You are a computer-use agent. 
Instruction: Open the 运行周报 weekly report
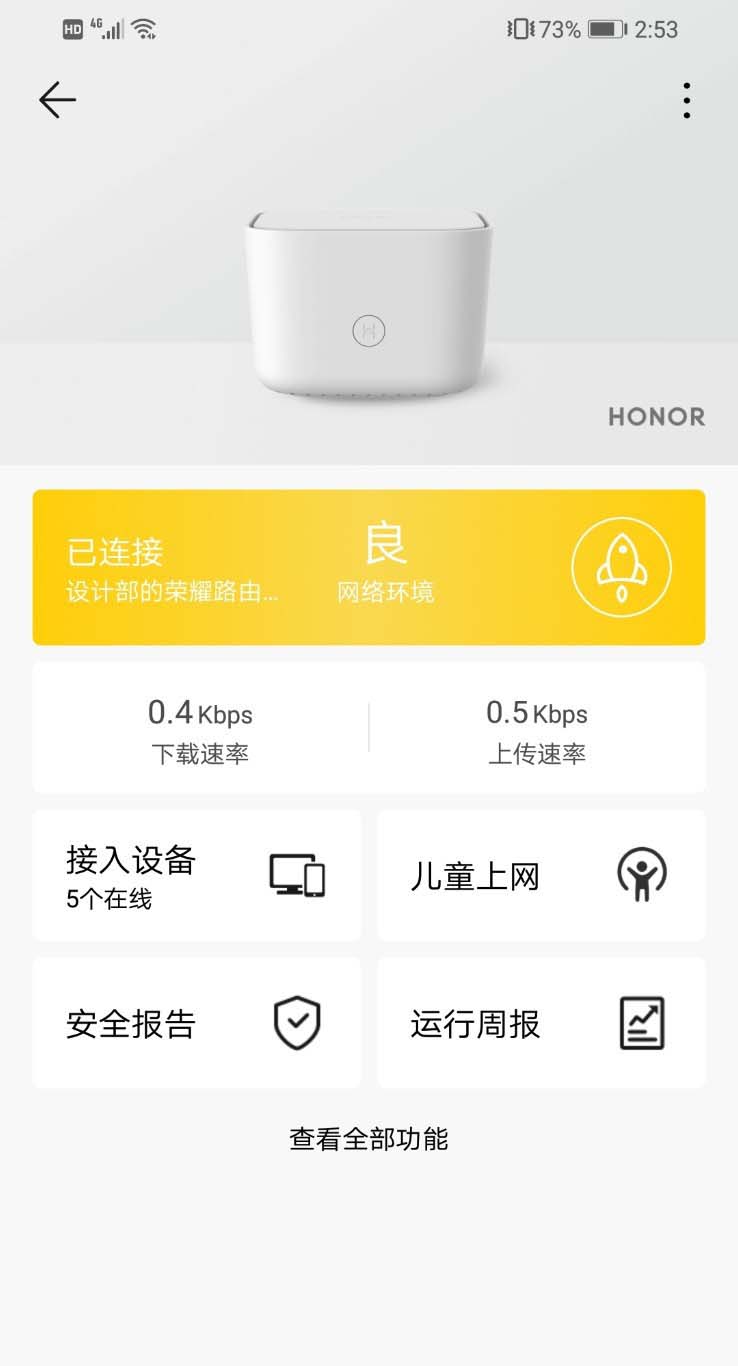click(540, 1023)
